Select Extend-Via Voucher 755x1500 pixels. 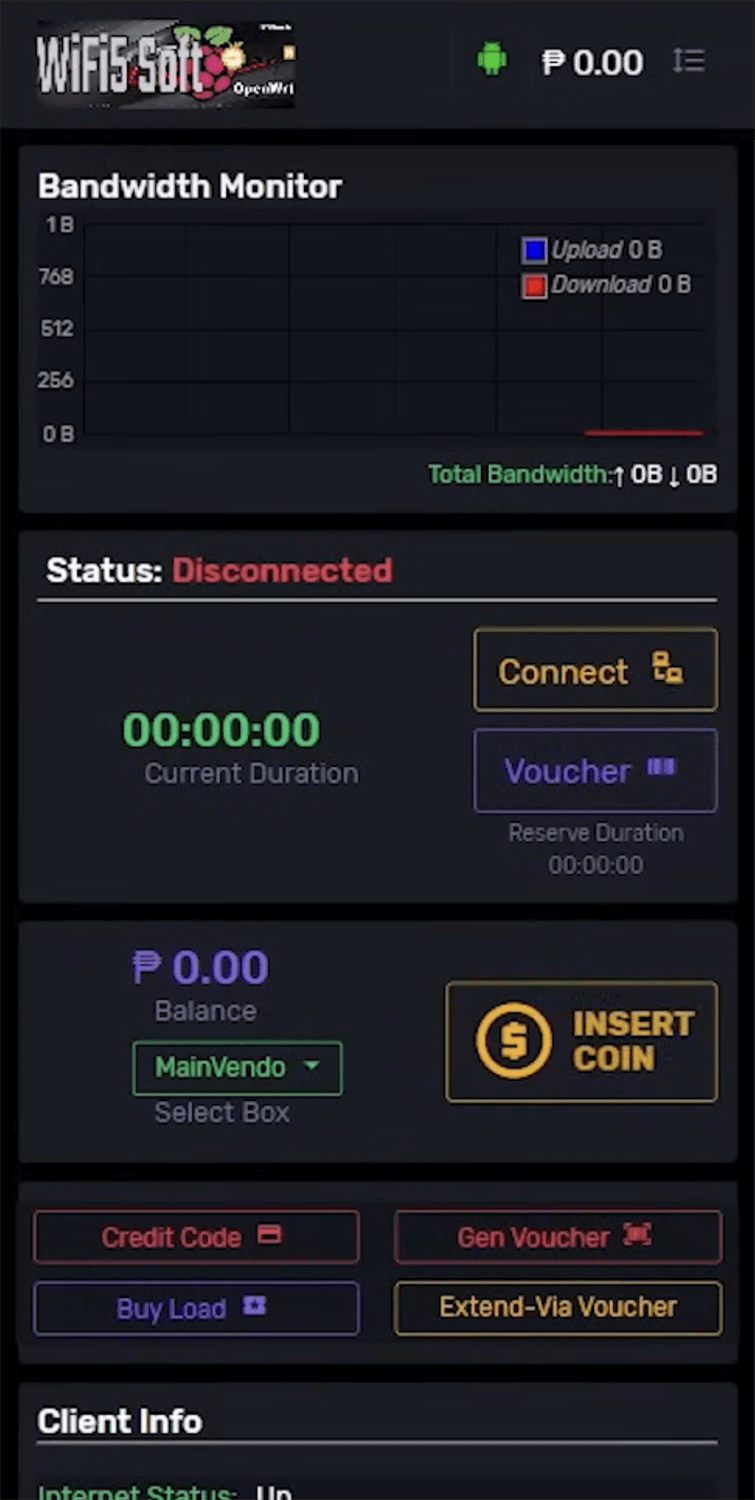coord(557,1308)
